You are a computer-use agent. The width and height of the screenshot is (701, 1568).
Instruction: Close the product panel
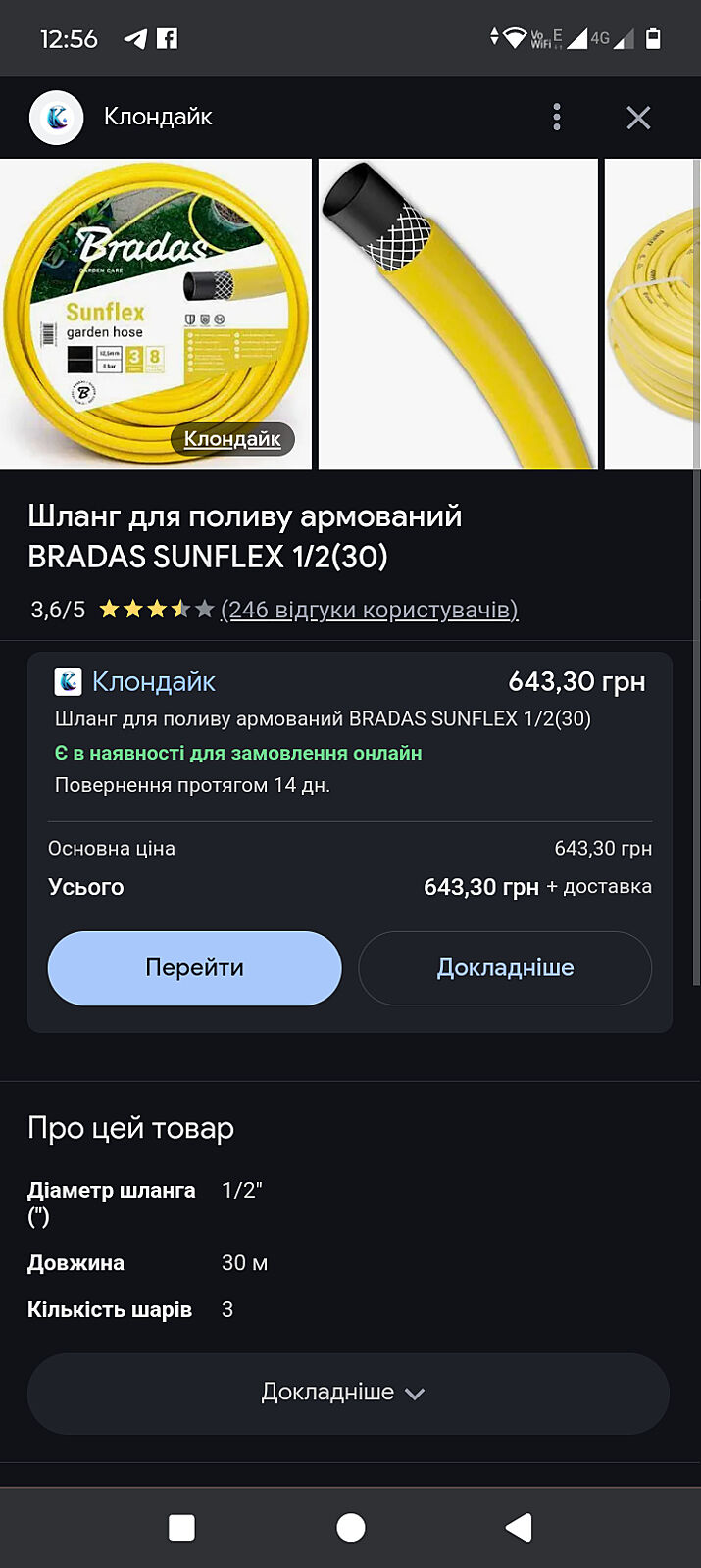click(x=638, y=118)
